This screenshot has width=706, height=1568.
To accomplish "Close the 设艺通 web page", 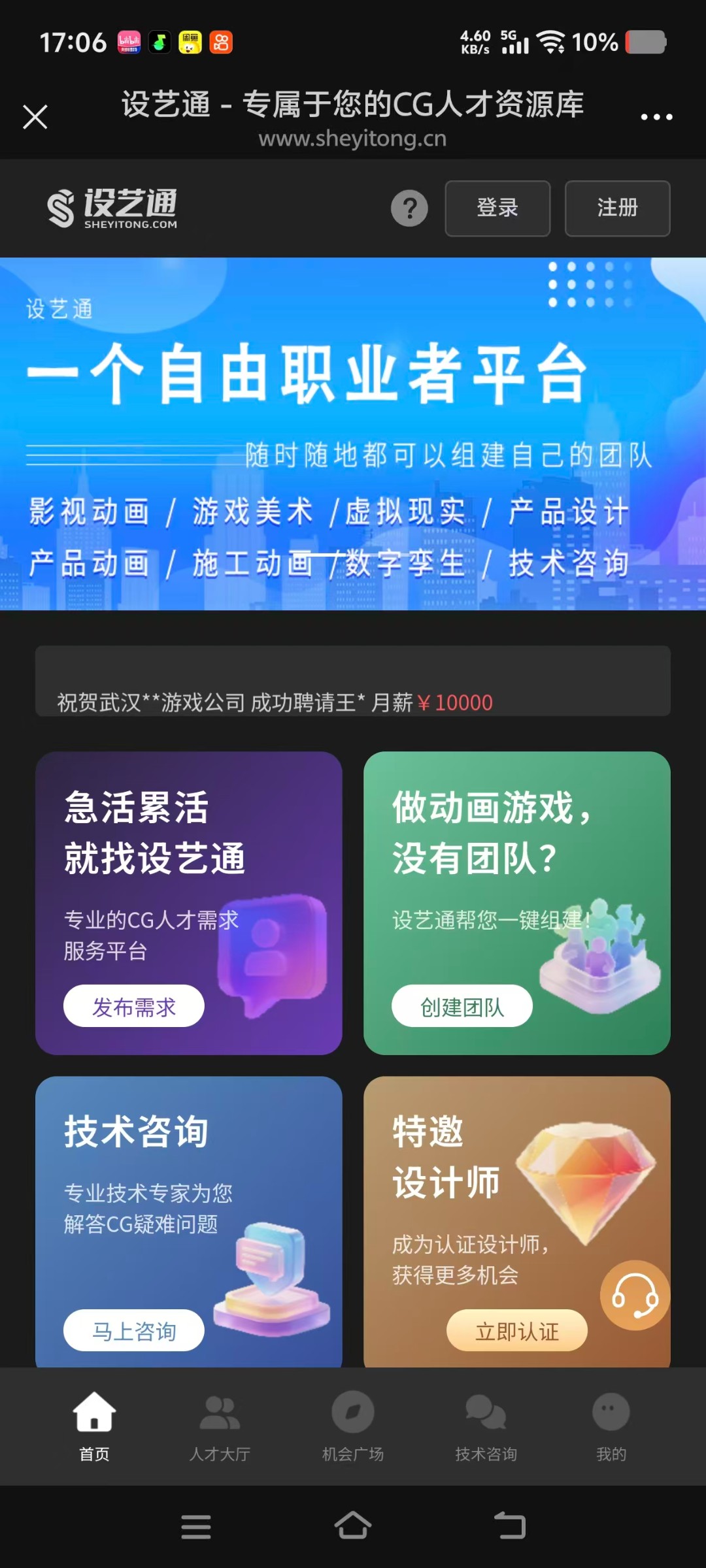I will tap(35, 118).
